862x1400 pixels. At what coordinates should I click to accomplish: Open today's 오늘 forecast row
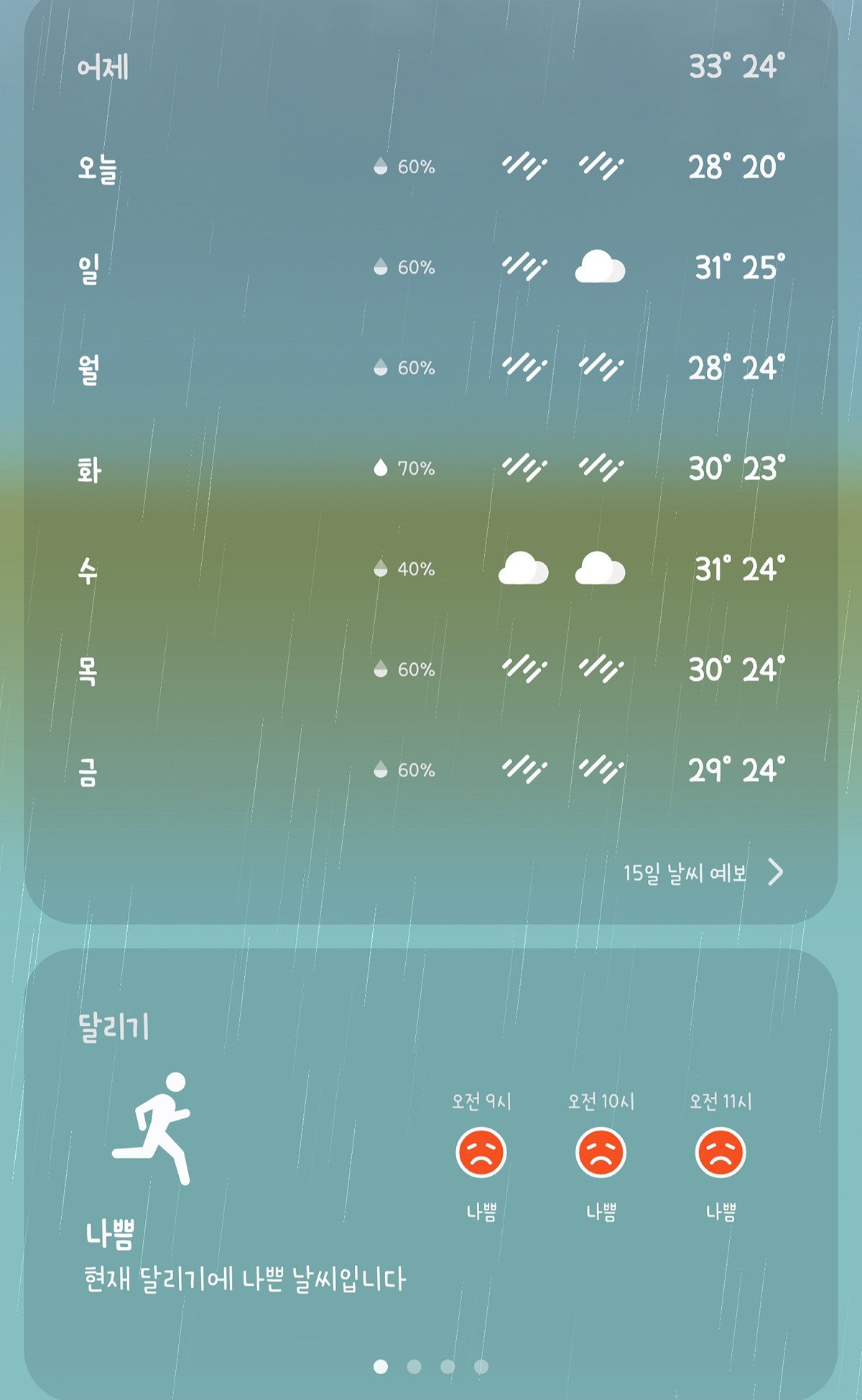tap(431, 167)
